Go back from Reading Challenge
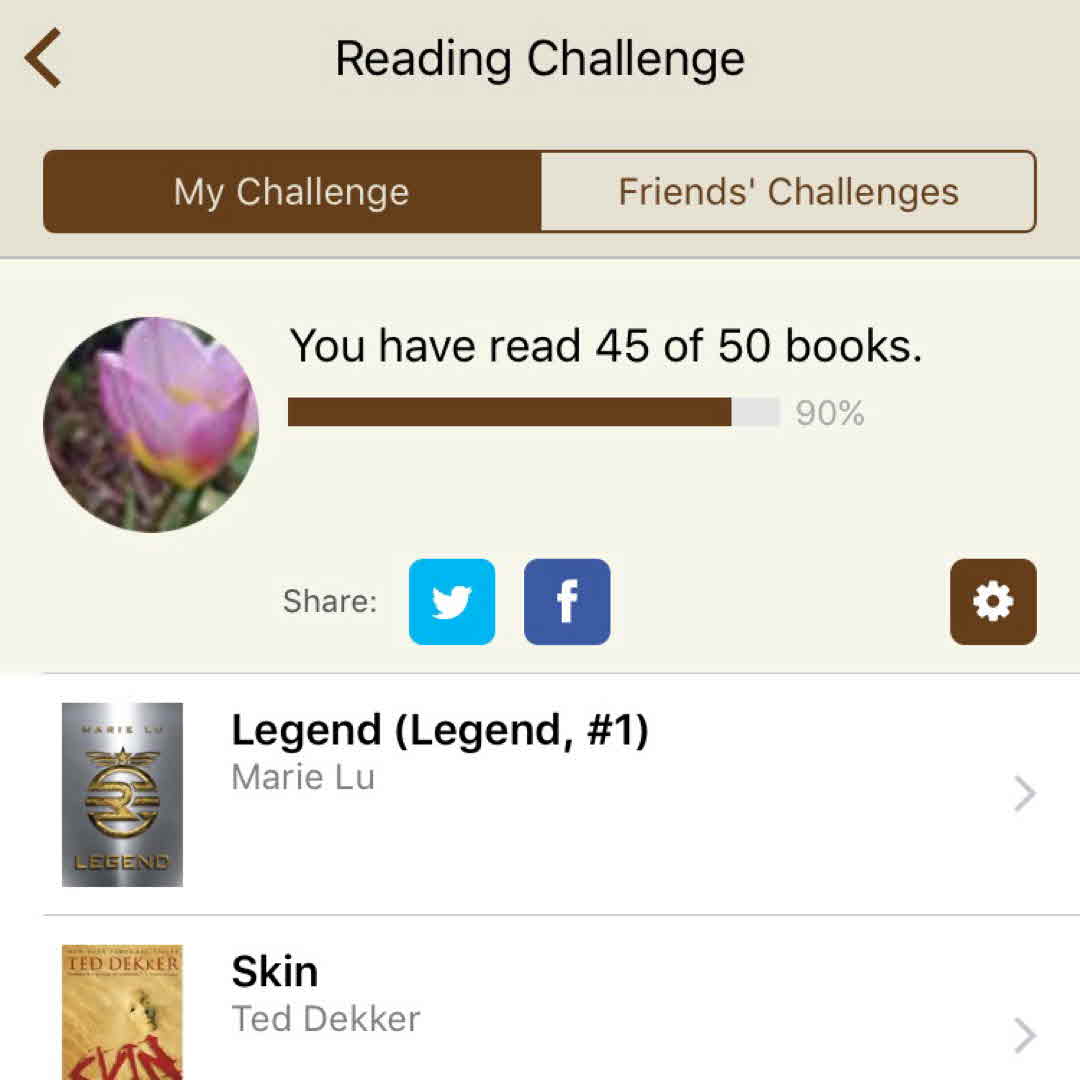The width and height of the screenshot is (1080, 1080). [44, 58]
